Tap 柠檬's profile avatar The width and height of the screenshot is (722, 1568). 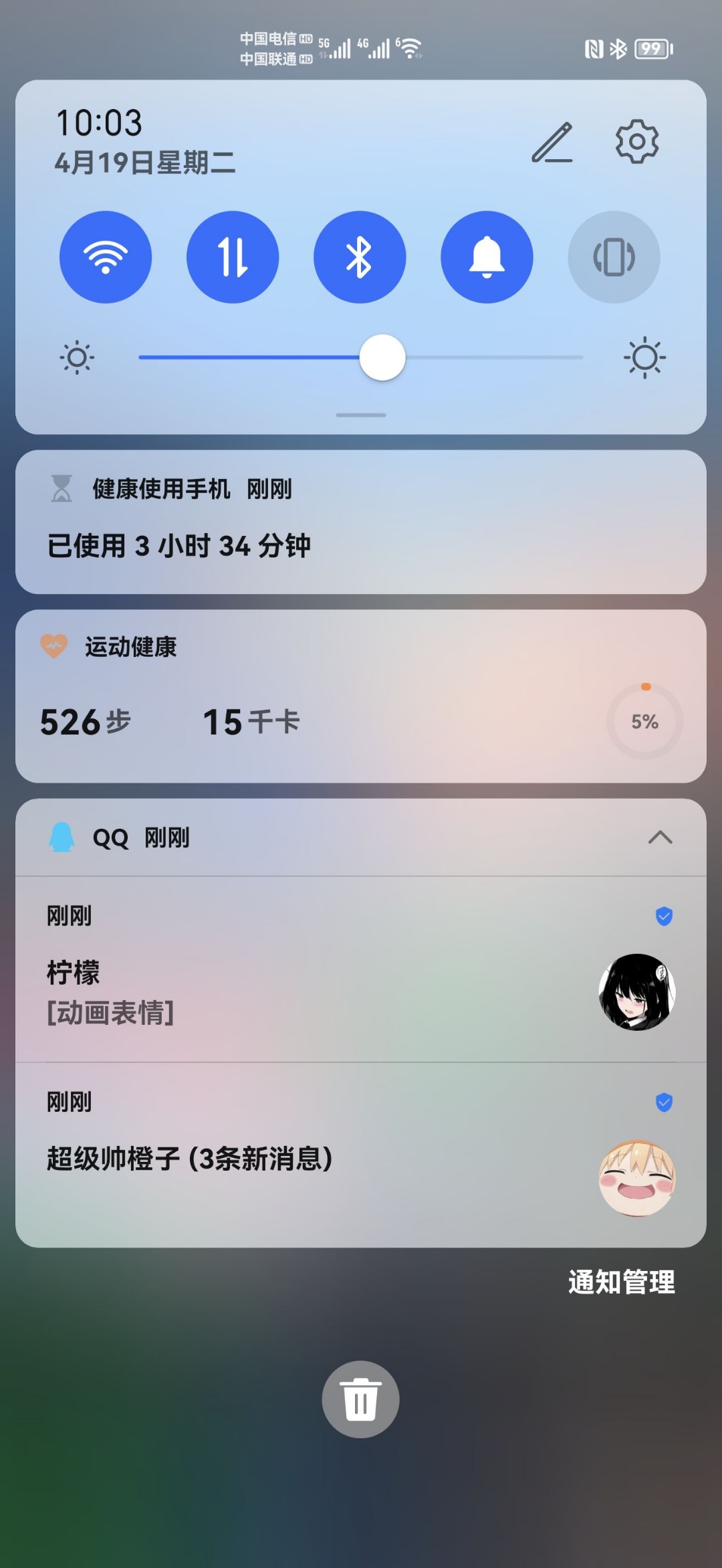click(x=638, y=993)
